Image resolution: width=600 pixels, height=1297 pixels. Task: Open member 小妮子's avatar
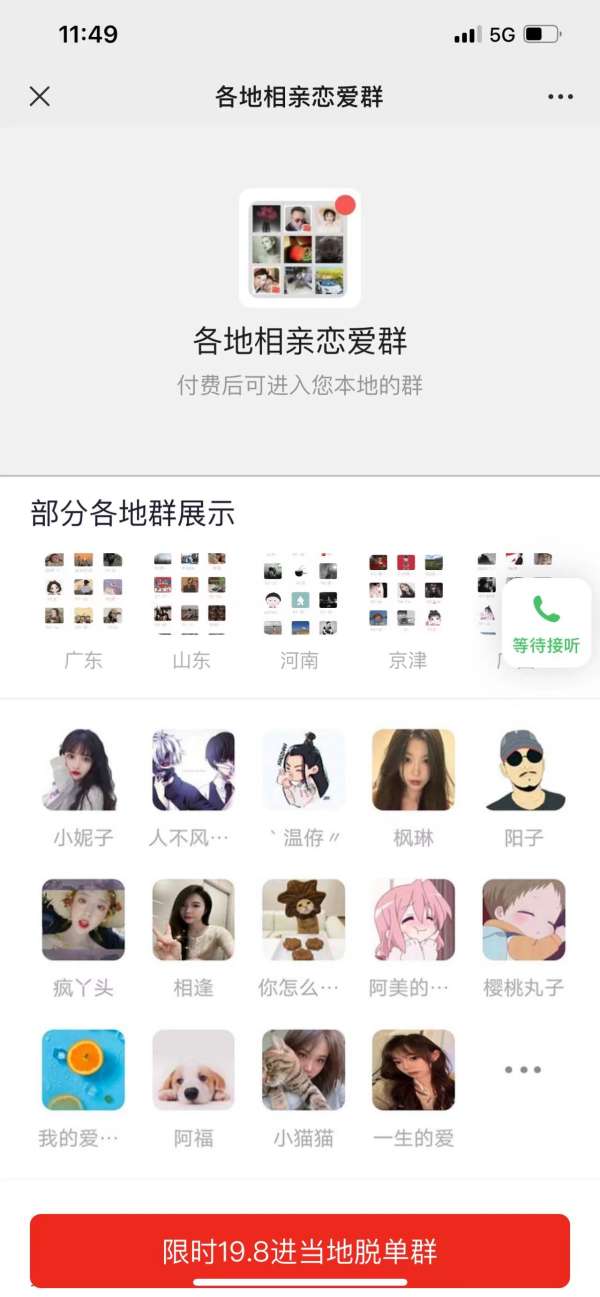point(83,770)
